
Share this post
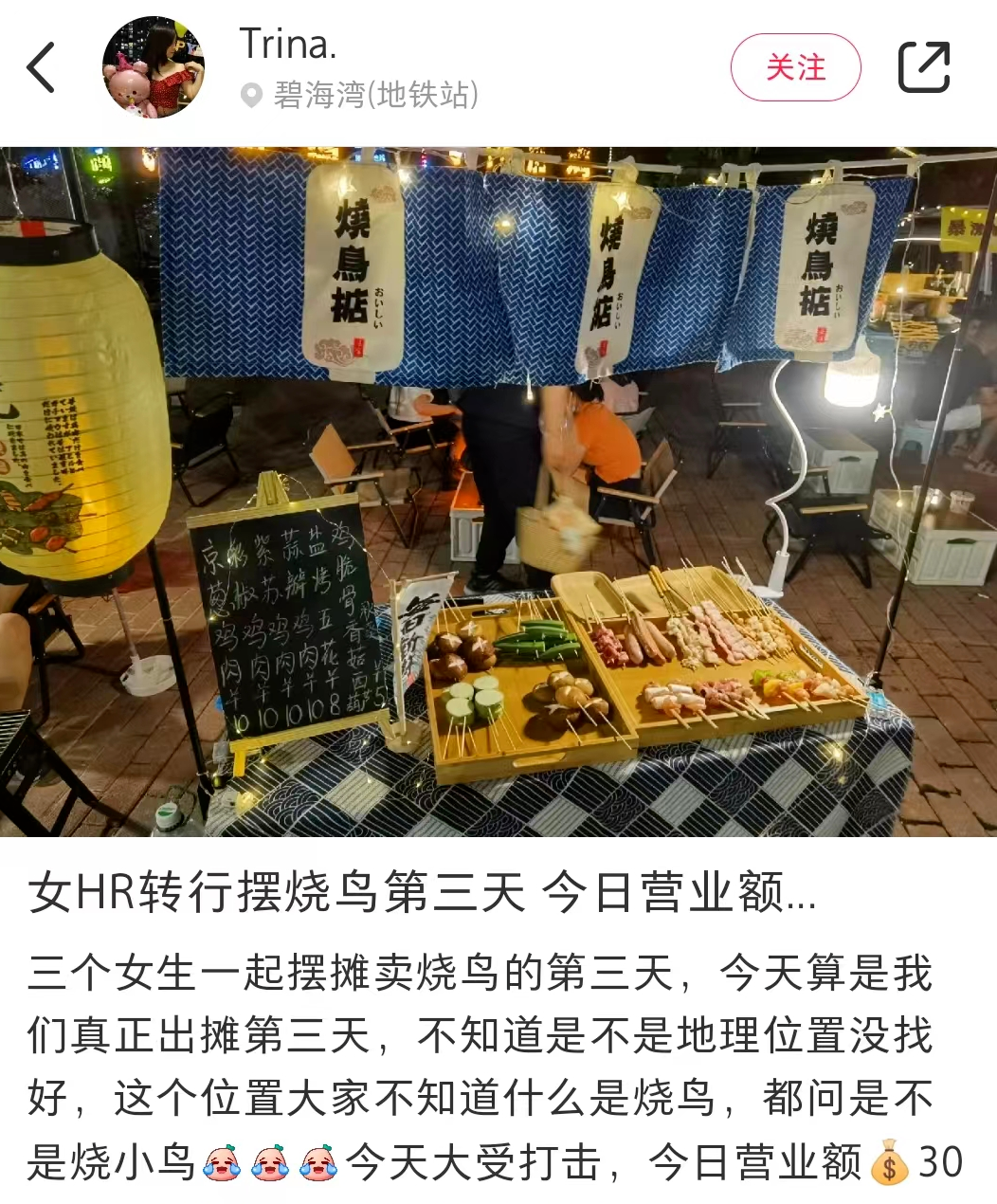point(923,68)
